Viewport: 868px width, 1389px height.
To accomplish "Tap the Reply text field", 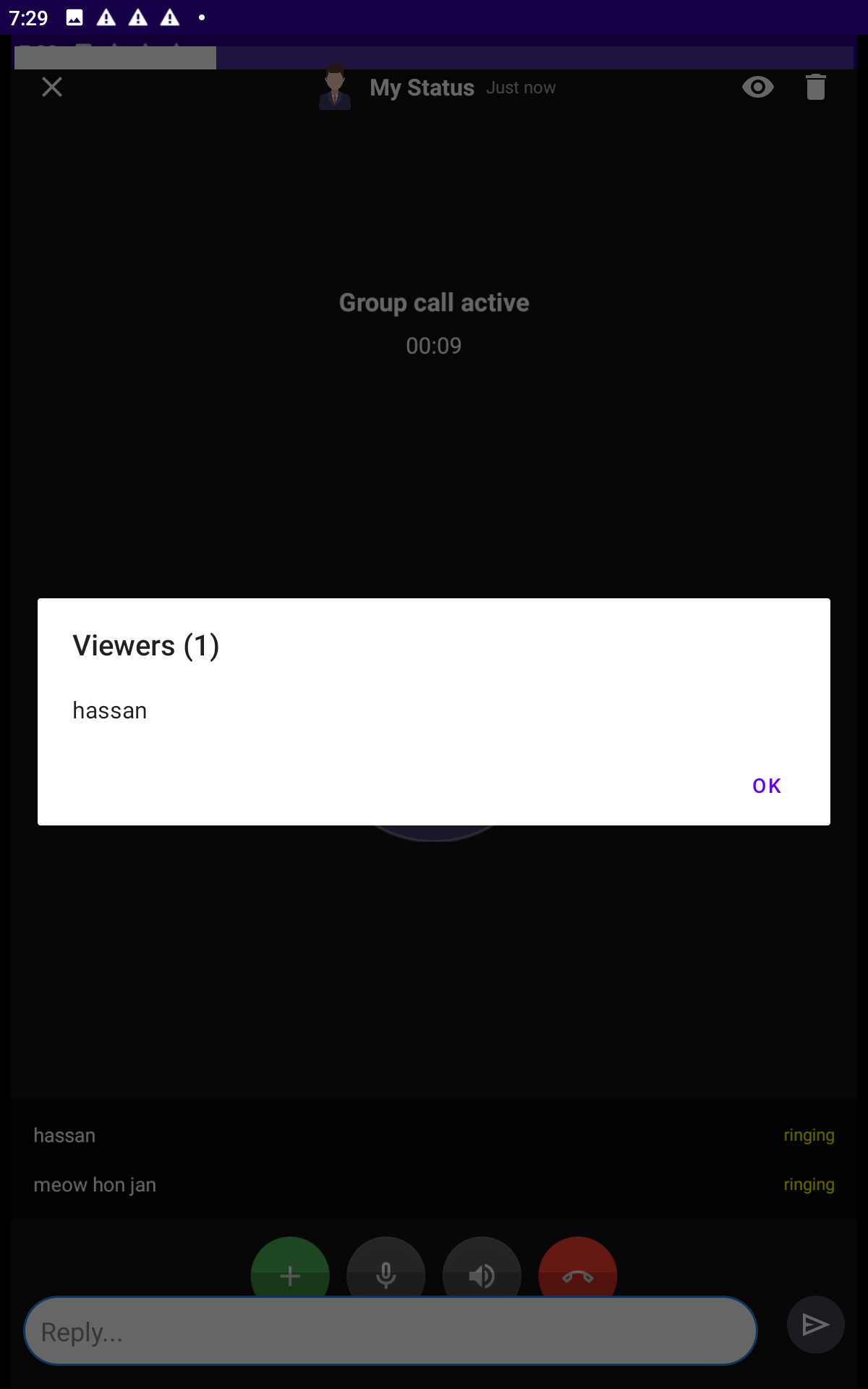I will [x=391, y=1331].
